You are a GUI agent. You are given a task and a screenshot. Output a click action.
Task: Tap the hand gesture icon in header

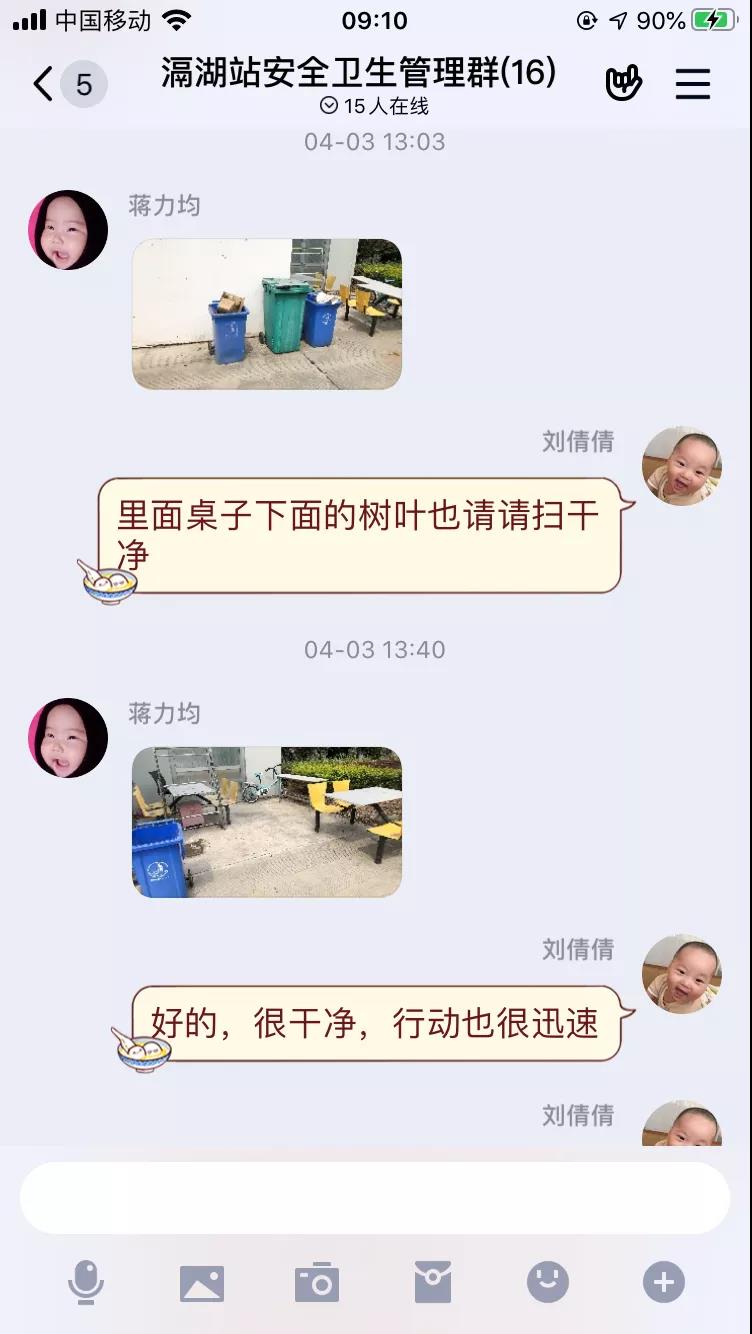coord(623,84)
